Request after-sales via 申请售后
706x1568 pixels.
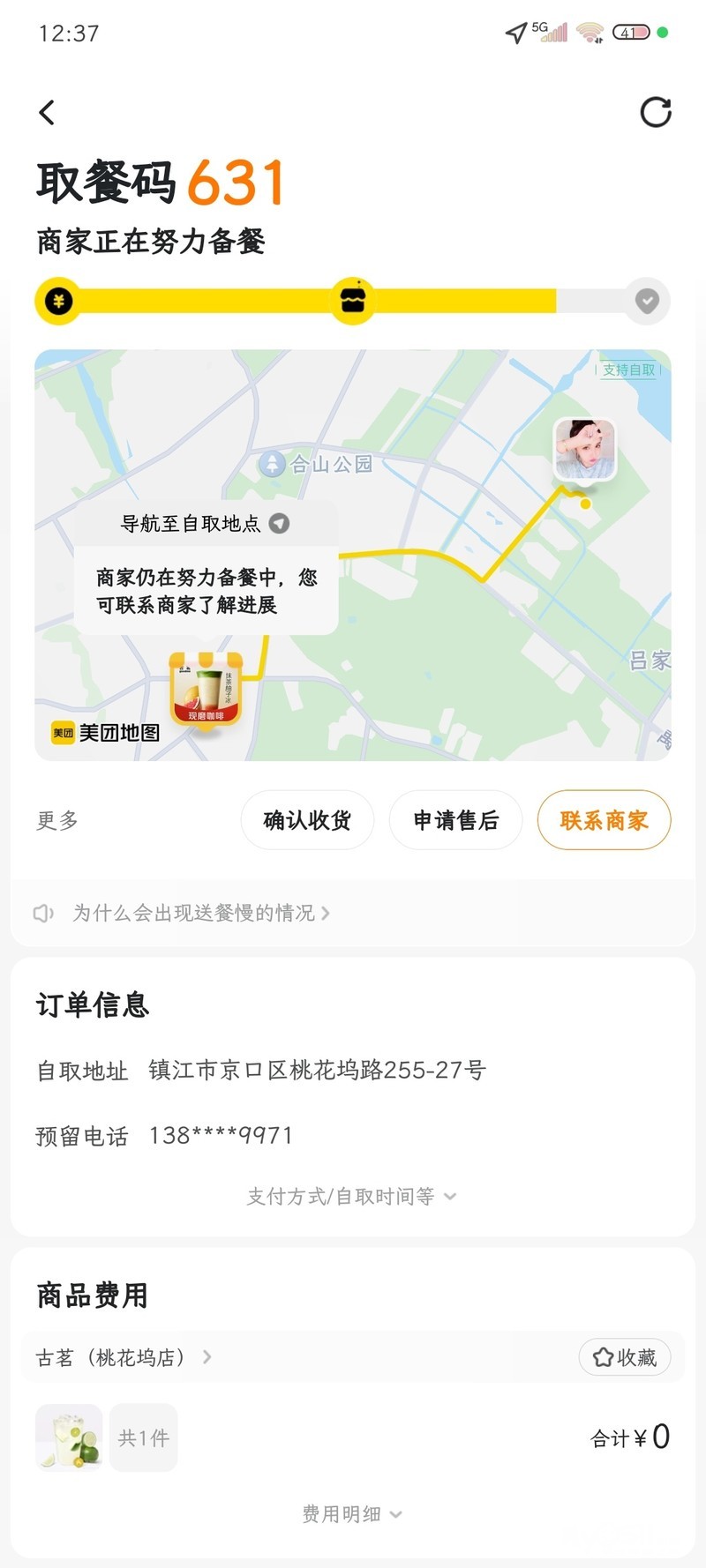pos(455,821)
